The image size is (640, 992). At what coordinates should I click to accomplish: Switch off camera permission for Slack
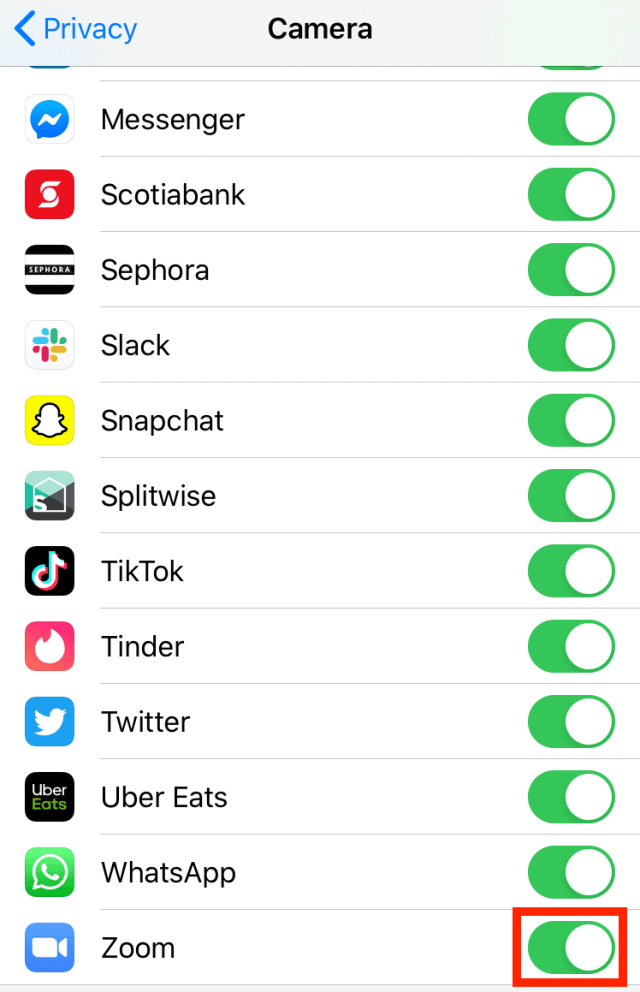pyautogui.click(x=570, y=345)
